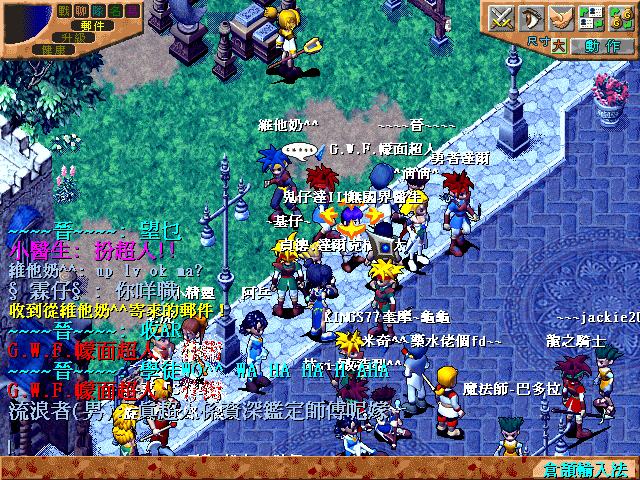The height and width of the screenshot is (480, 640).
Task: Toggle the 戰 battle switch
Action: coord(64,10)
